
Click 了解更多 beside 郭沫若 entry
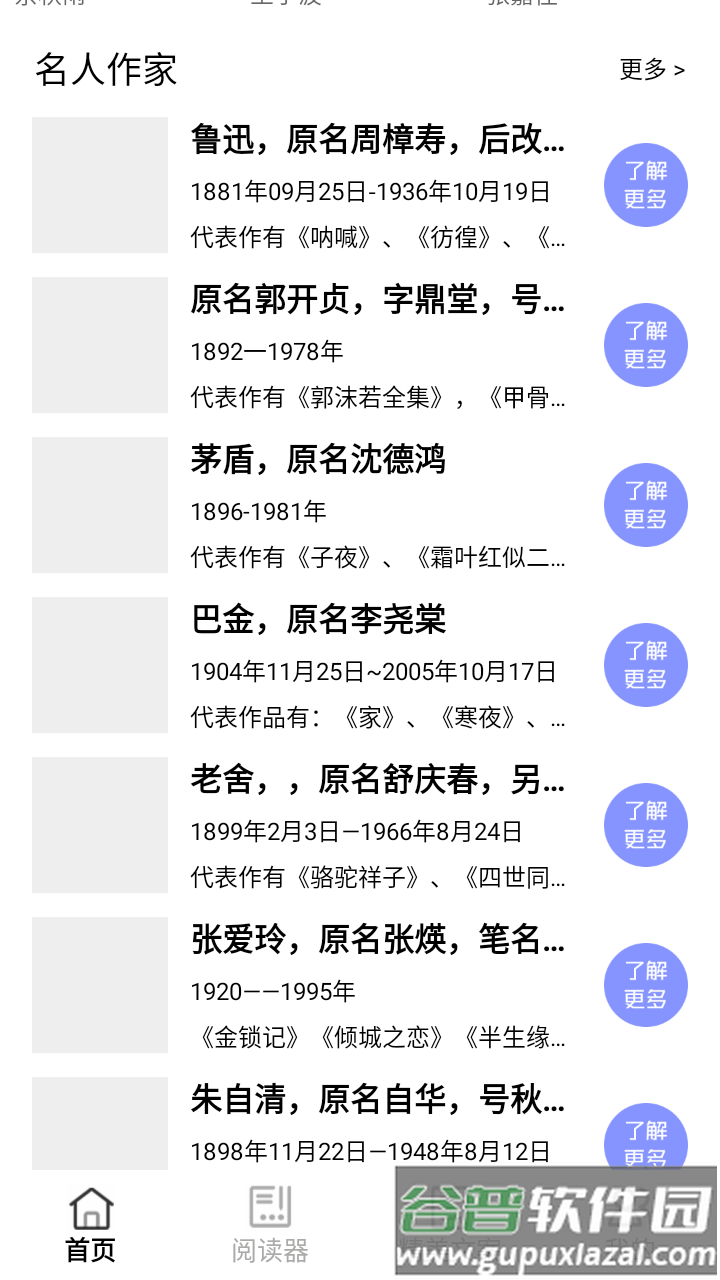tap(645, 345)
